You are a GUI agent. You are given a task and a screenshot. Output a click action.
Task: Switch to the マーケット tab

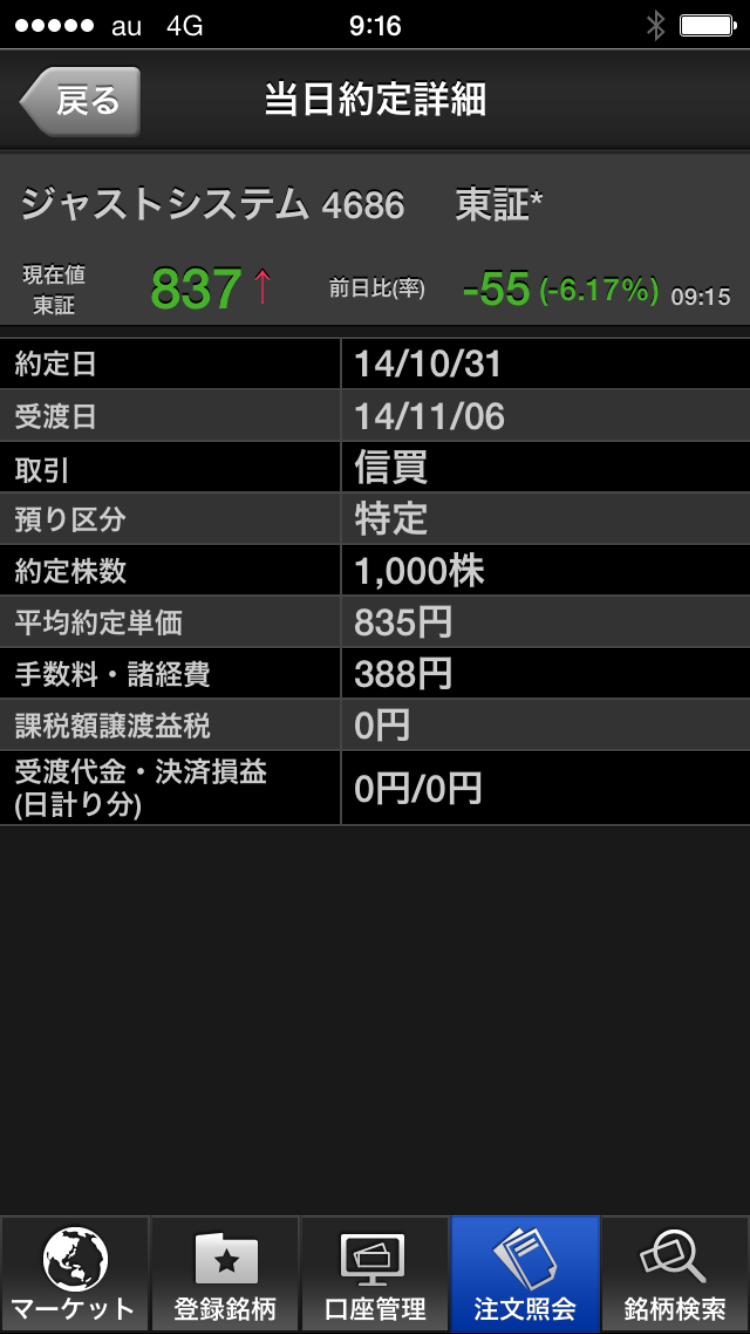pyautogui.click(x=75, y=1274)
